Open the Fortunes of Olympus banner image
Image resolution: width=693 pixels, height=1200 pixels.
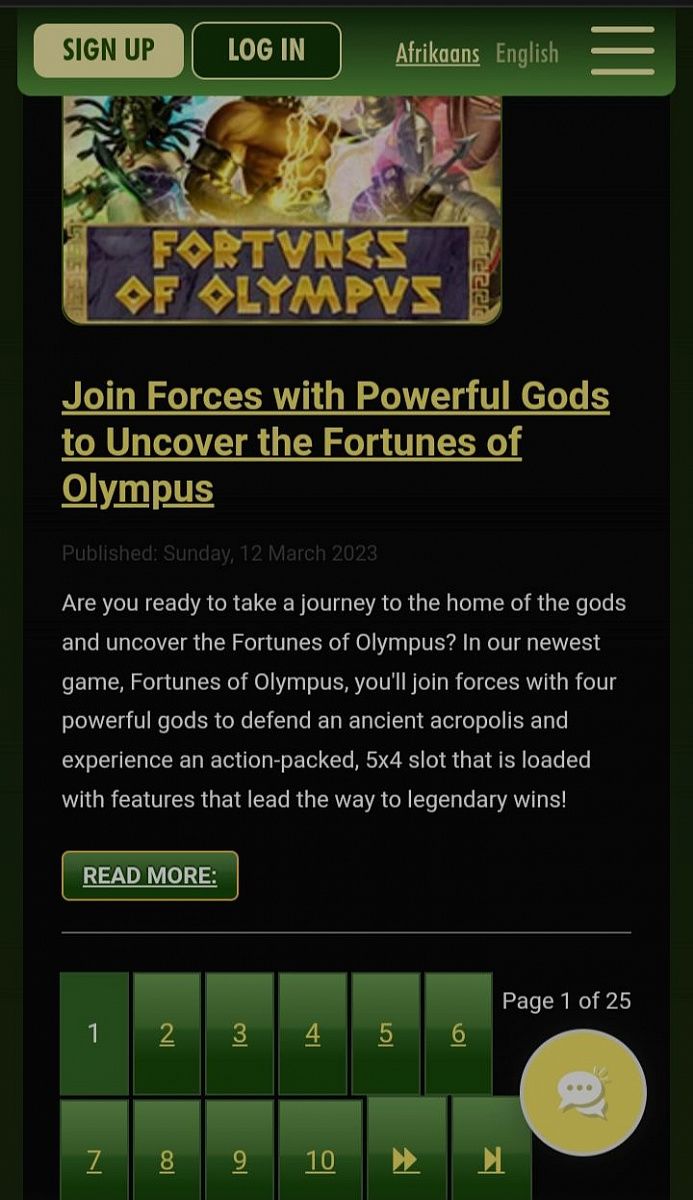281,210
